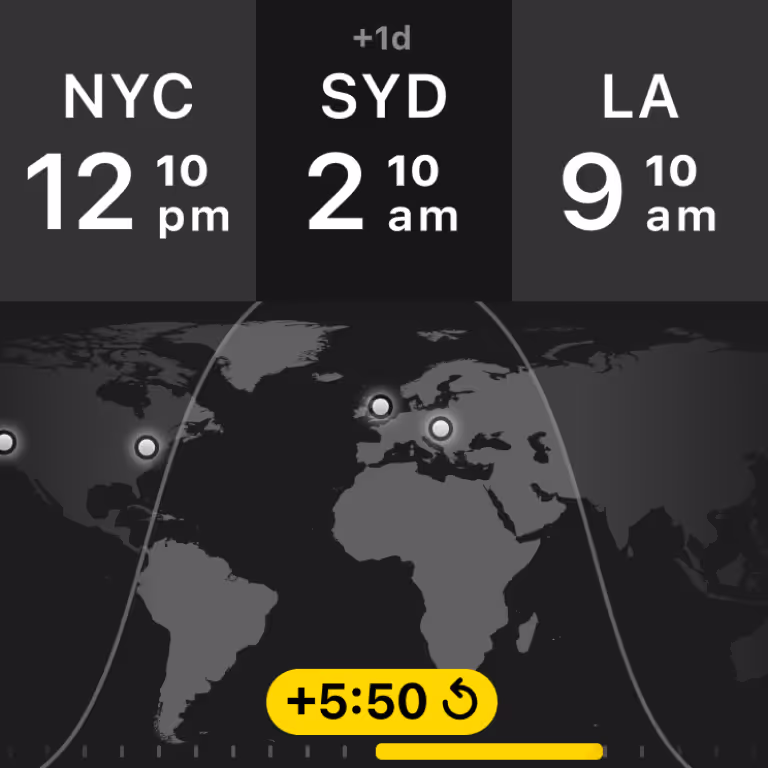Select the LA time tile

pos(640,150)
